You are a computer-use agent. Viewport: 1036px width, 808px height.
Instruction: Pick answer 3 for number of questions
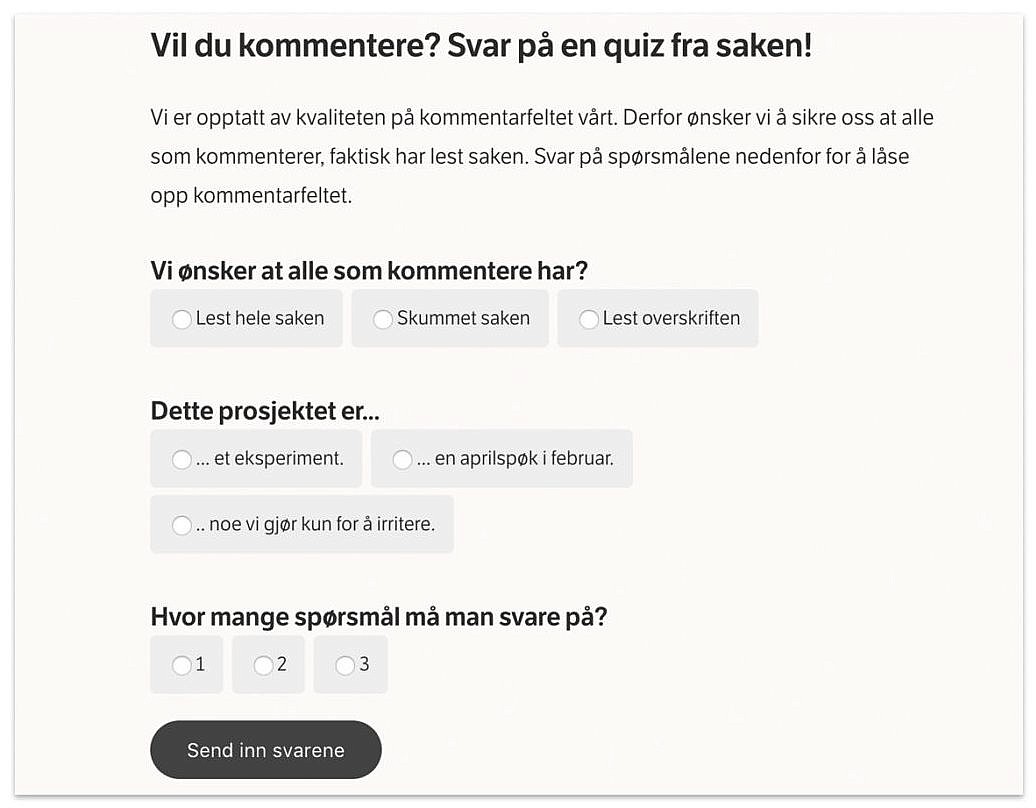click(x=345, y=665)
